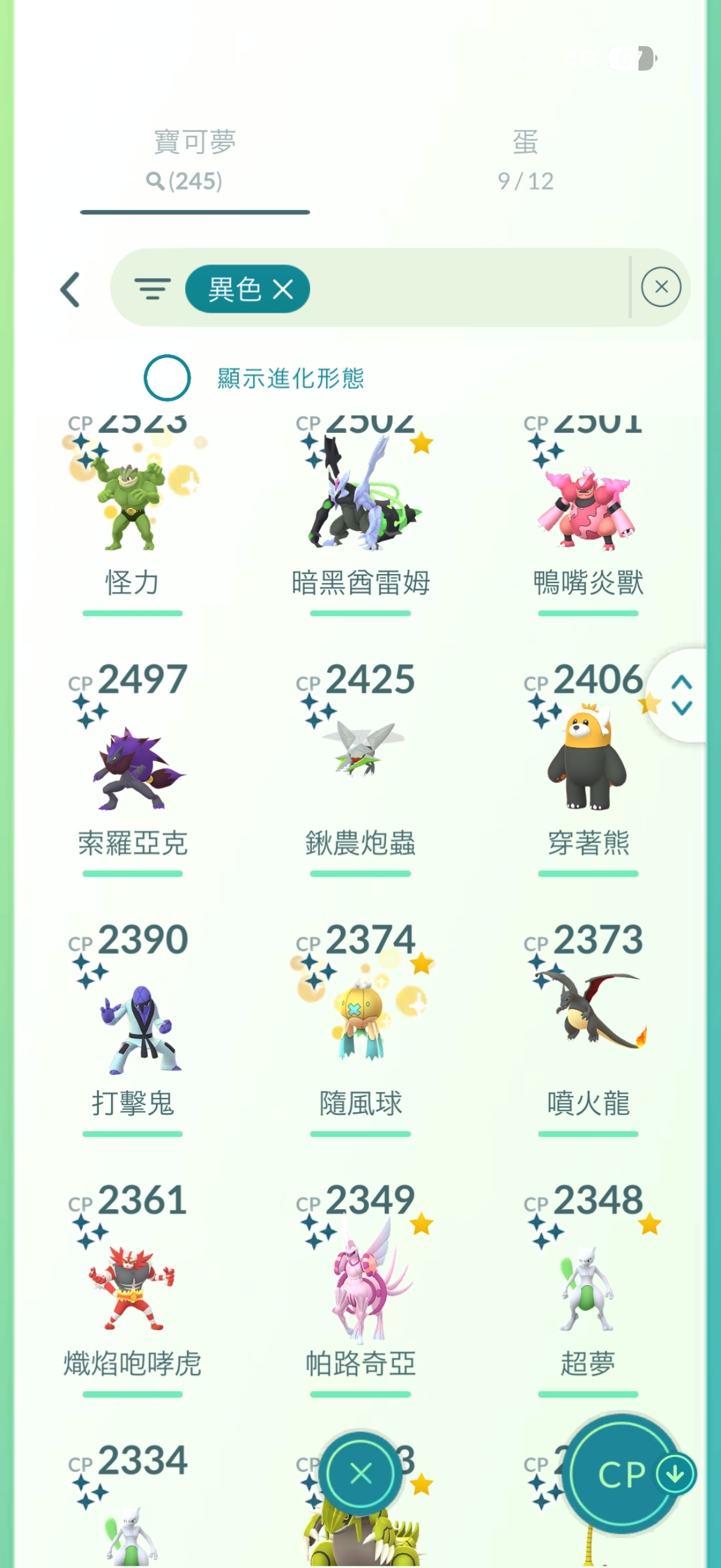View 打擊鬼 details
The height and width of the screenshot is (1568, 721).
pos(132,1029)
